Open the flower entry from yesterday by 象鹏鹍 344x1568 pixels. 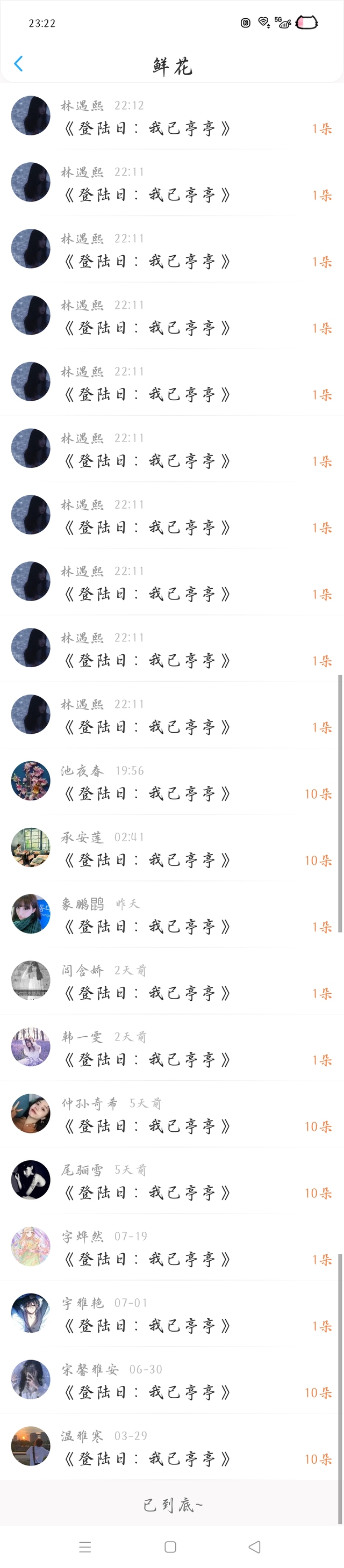(x=171, y=914)
